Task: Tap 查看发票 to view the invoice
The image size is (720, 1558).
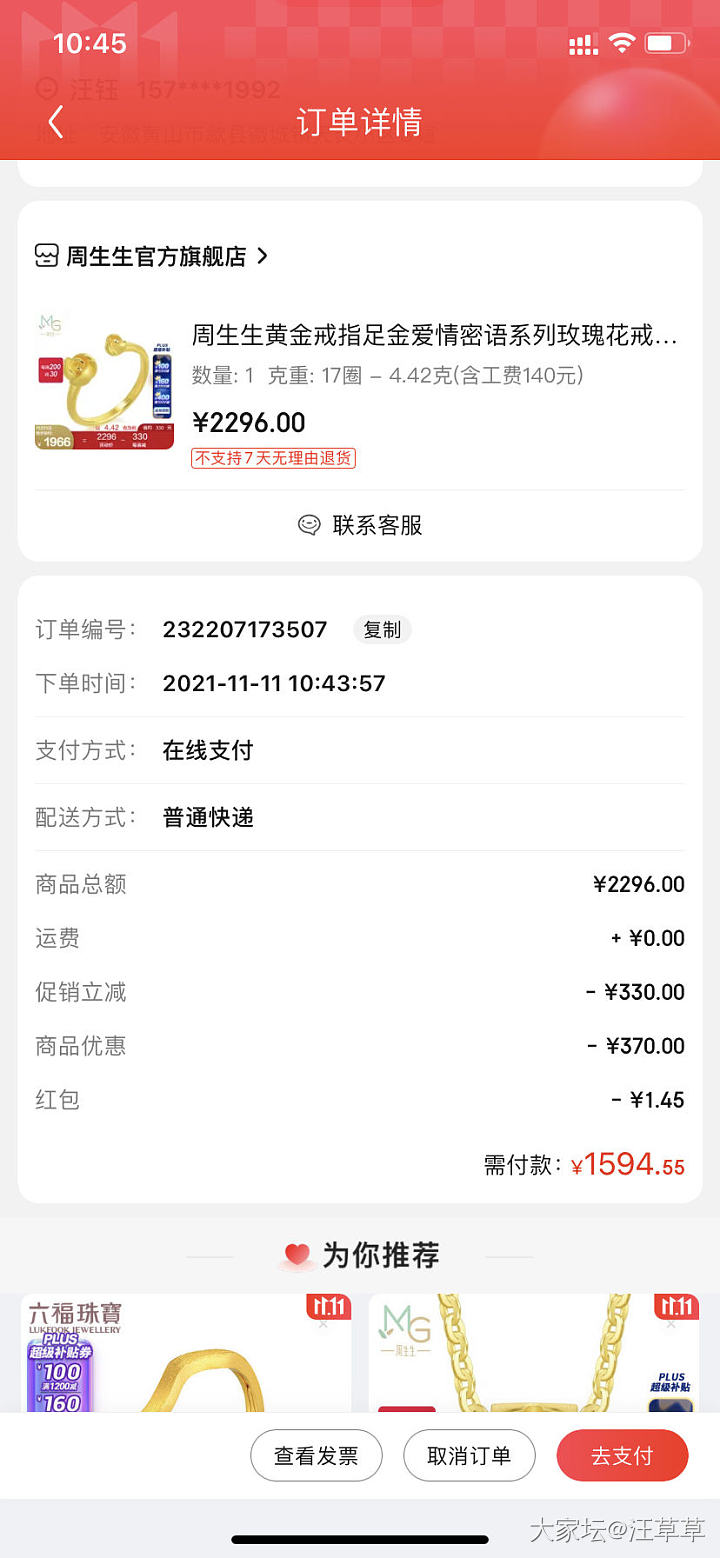Action: [316, 1456]
